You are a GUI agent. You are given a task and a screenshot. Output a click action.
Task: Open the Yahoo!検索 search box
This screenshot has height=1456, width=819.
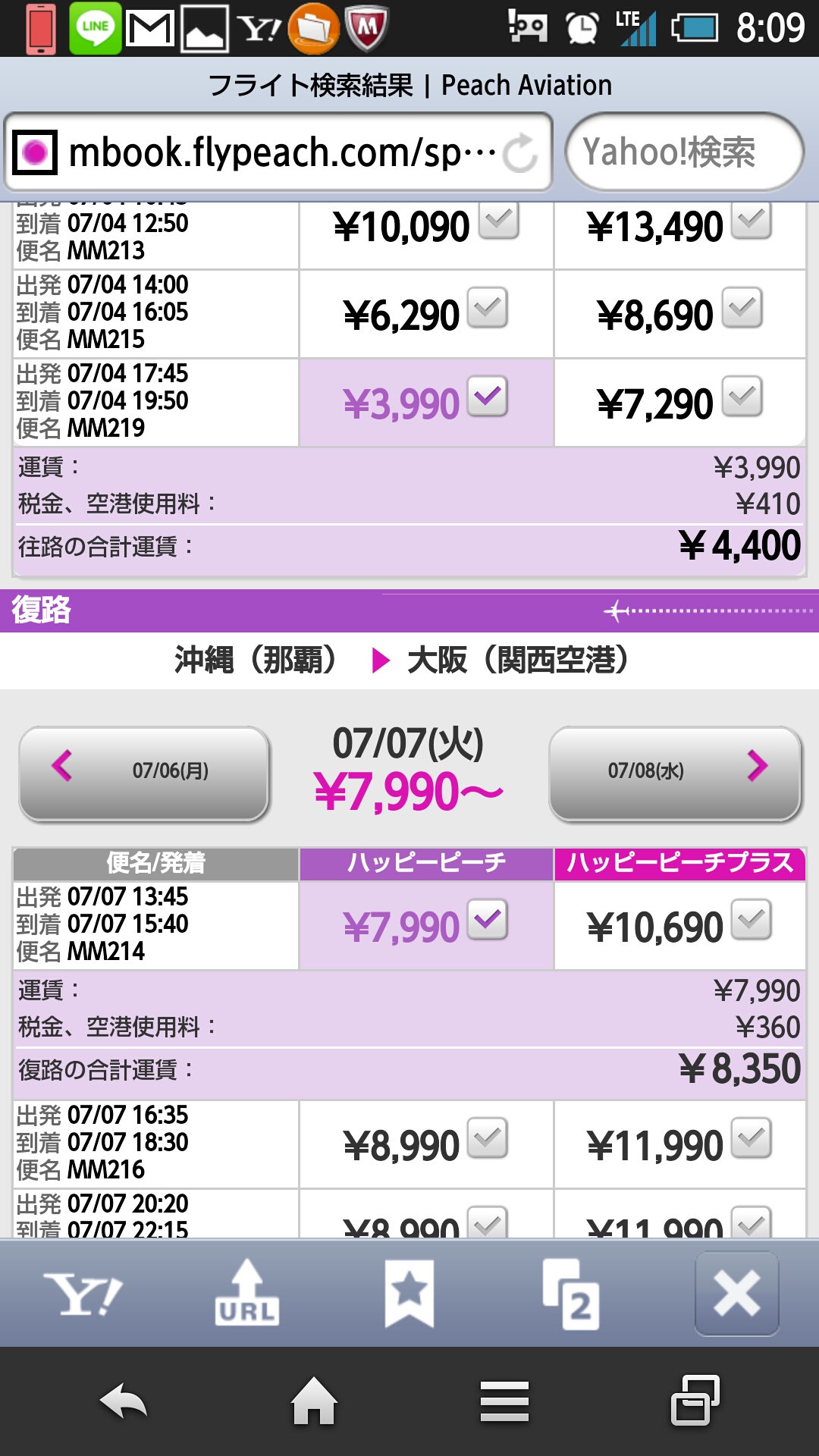(x=682, y=152)
